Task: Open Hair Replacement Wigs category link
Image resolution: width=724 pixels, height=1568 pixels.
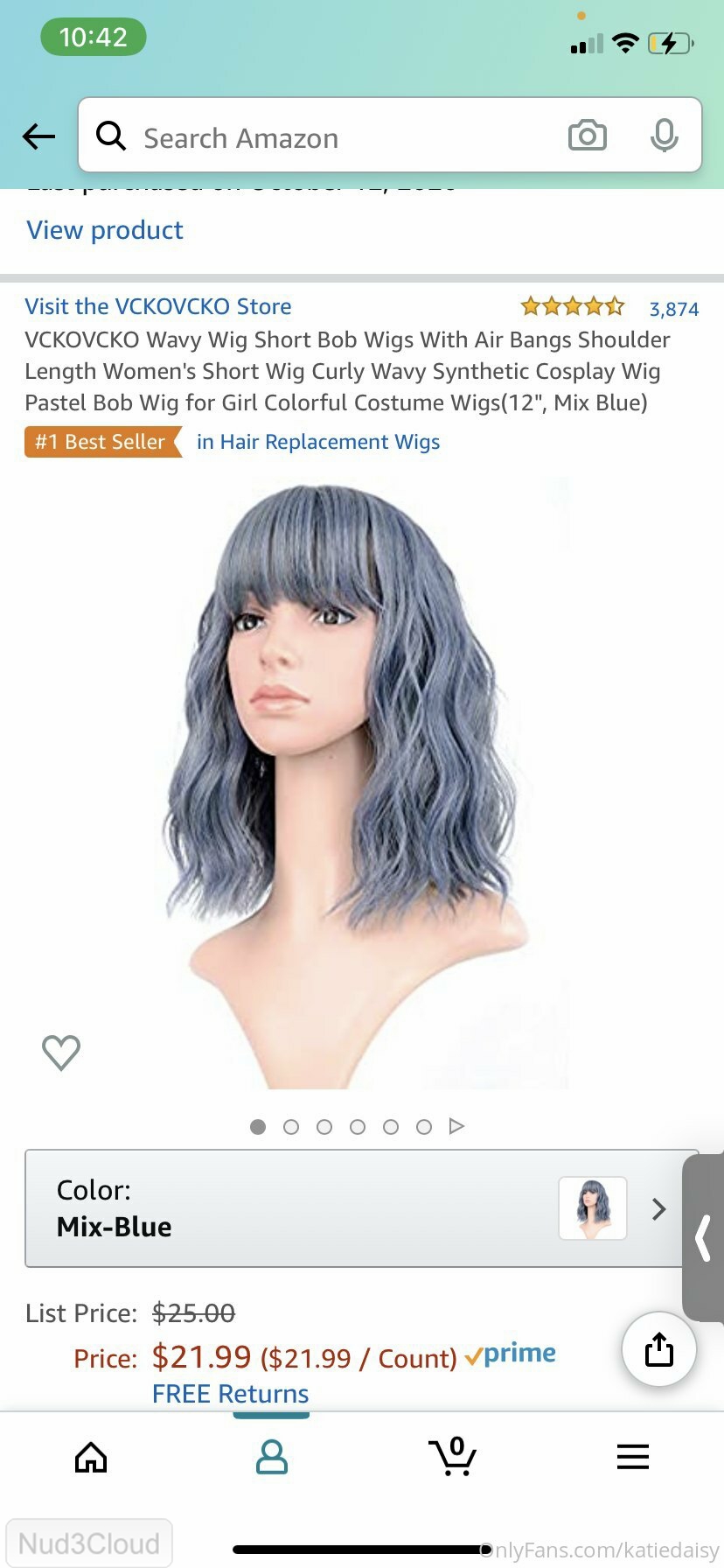Action: [318, 442]
